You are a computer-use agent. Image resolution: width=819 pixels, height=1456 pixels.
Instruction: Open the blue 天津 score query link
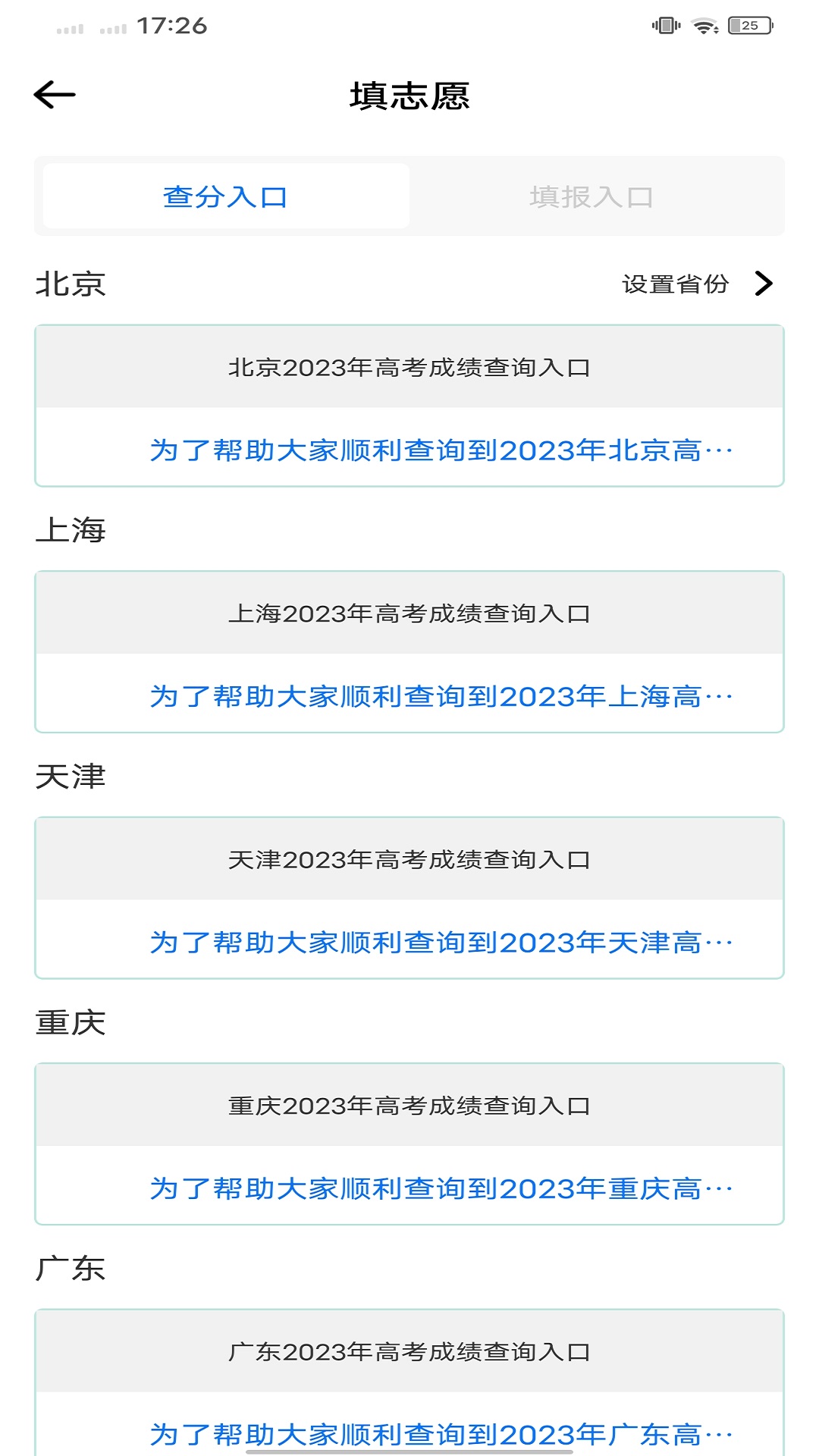pyautogui.click(x=440, y=942)
